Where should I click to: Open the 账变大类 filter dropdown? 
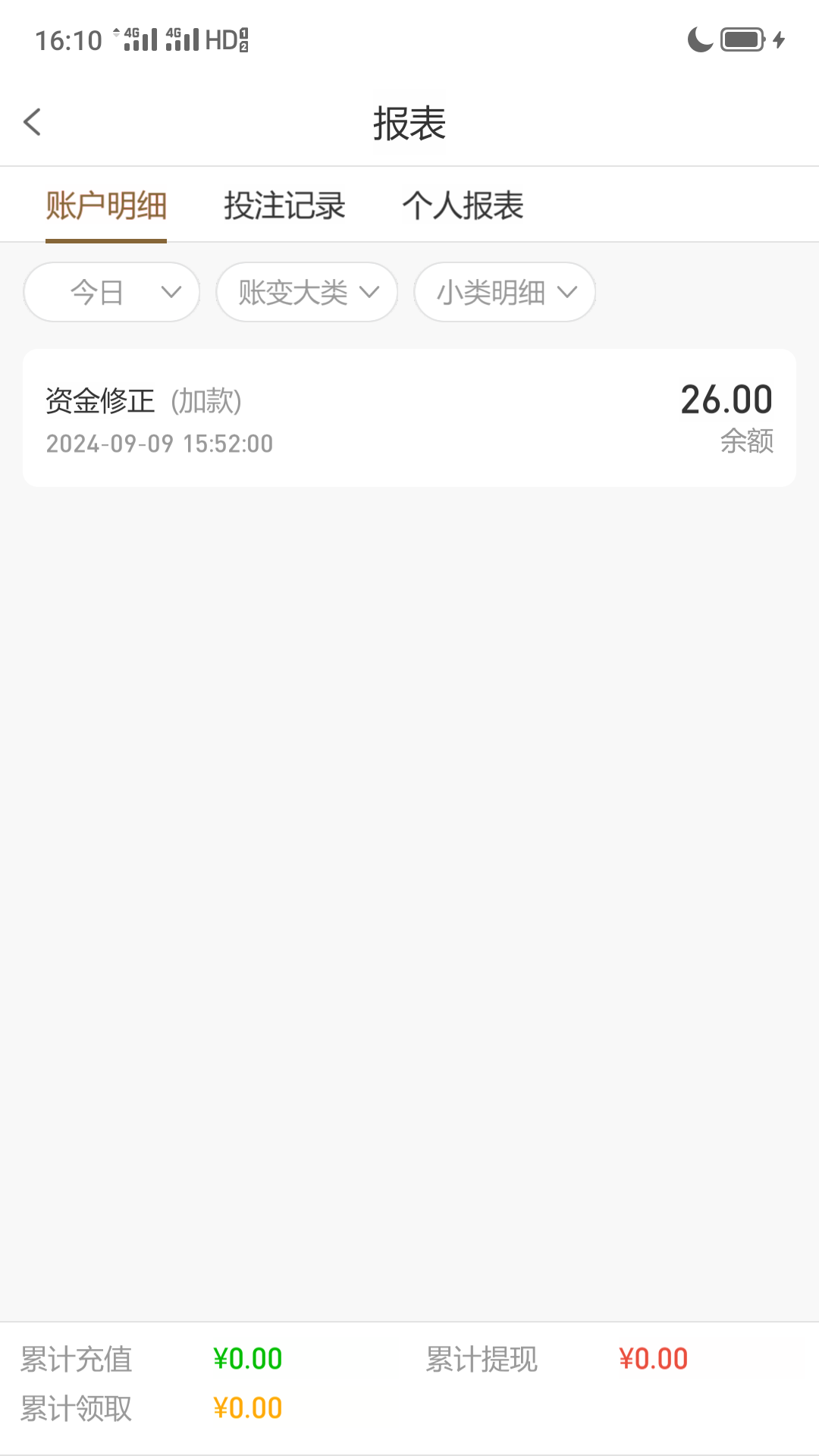pos(307,292)
